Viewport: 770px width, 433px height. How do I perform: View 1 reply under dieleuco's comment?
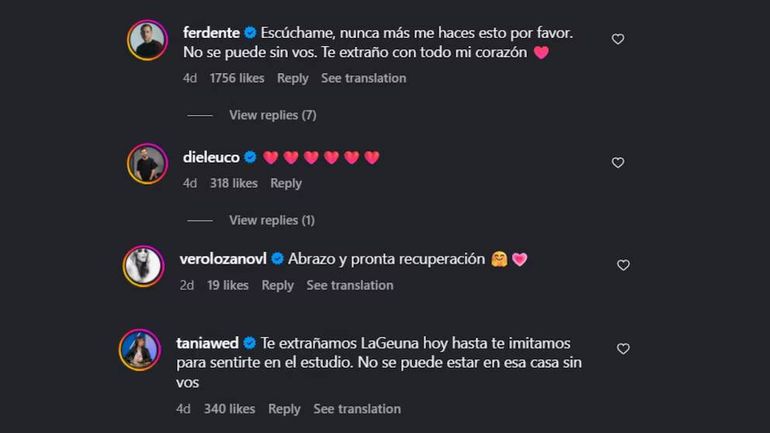point(271,220)
